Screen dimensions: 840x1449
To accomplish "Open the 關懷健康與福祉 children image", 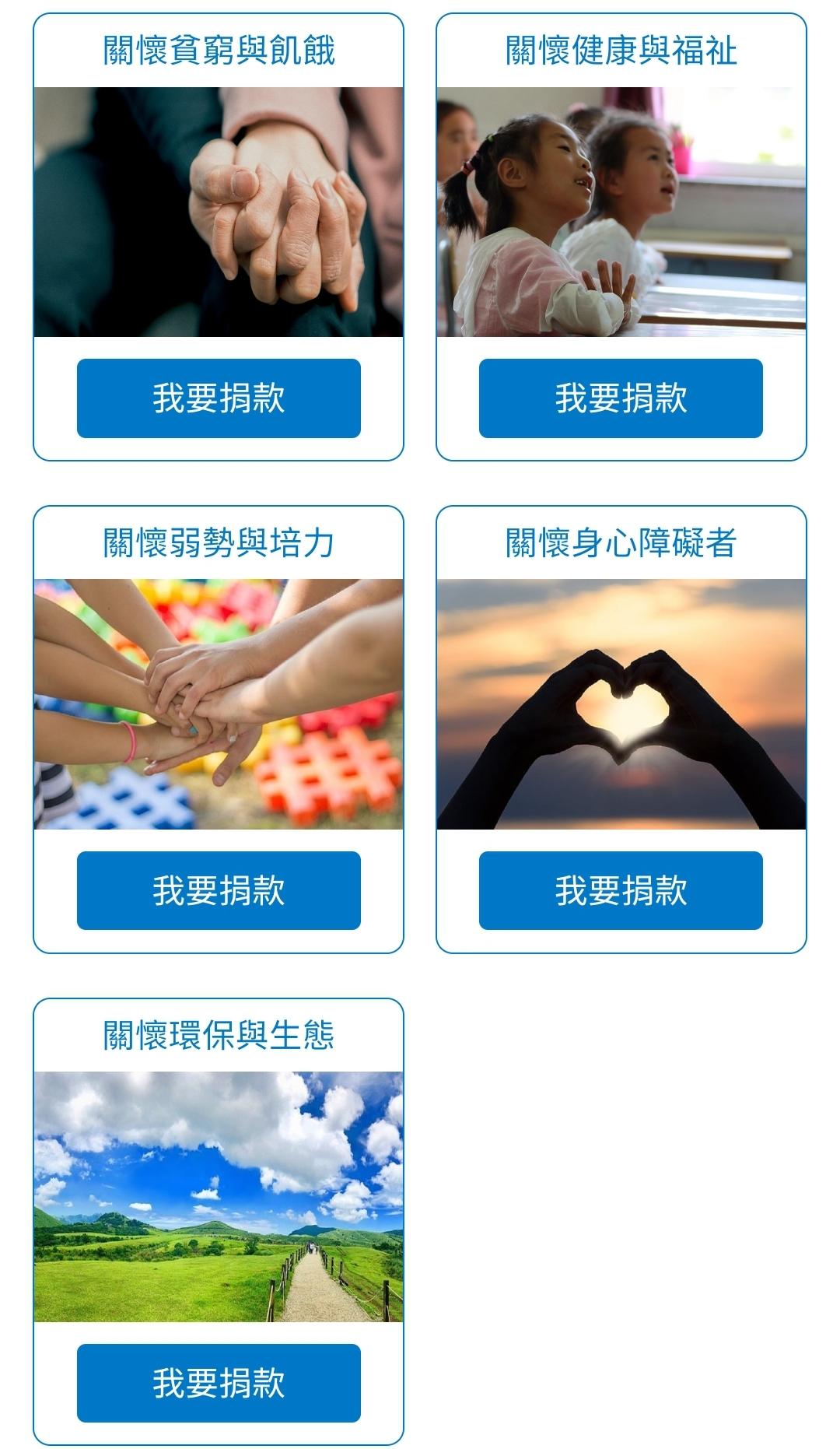I will (621, 212).
